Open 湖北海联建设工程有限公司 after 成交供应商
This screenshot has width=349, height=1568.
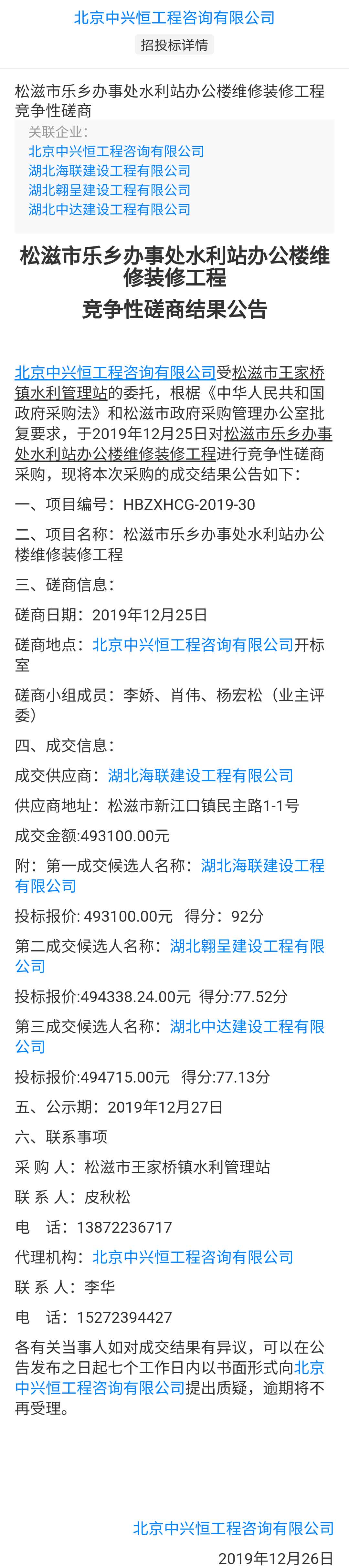pyautogui.click(x=200, y=775)
